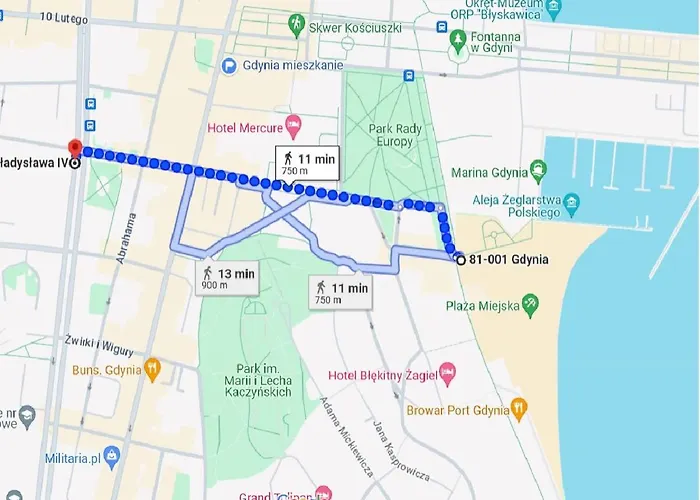Select the 13 min 900 m alternative route

(229, 278)
